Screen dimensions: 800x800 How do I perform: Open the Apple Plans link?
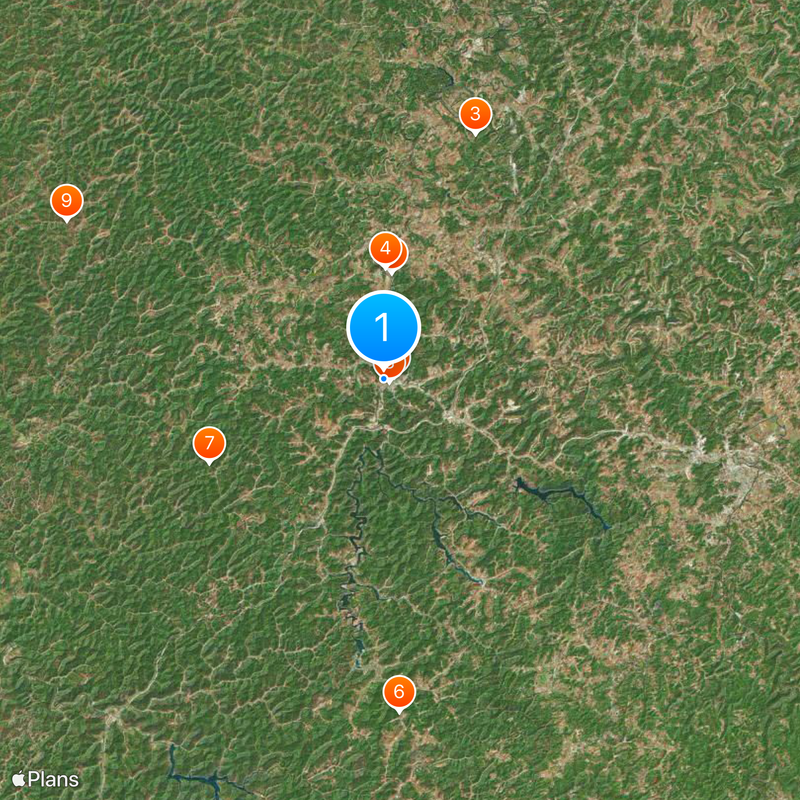[x=45, y=779]
